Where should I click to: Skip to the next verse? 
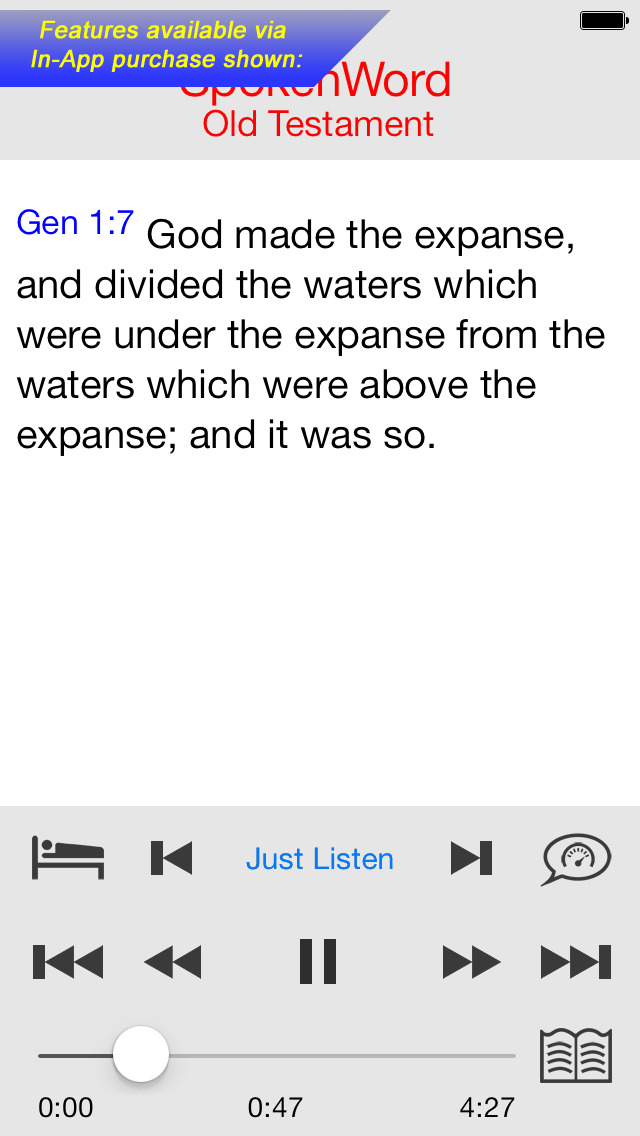[471, 858]
